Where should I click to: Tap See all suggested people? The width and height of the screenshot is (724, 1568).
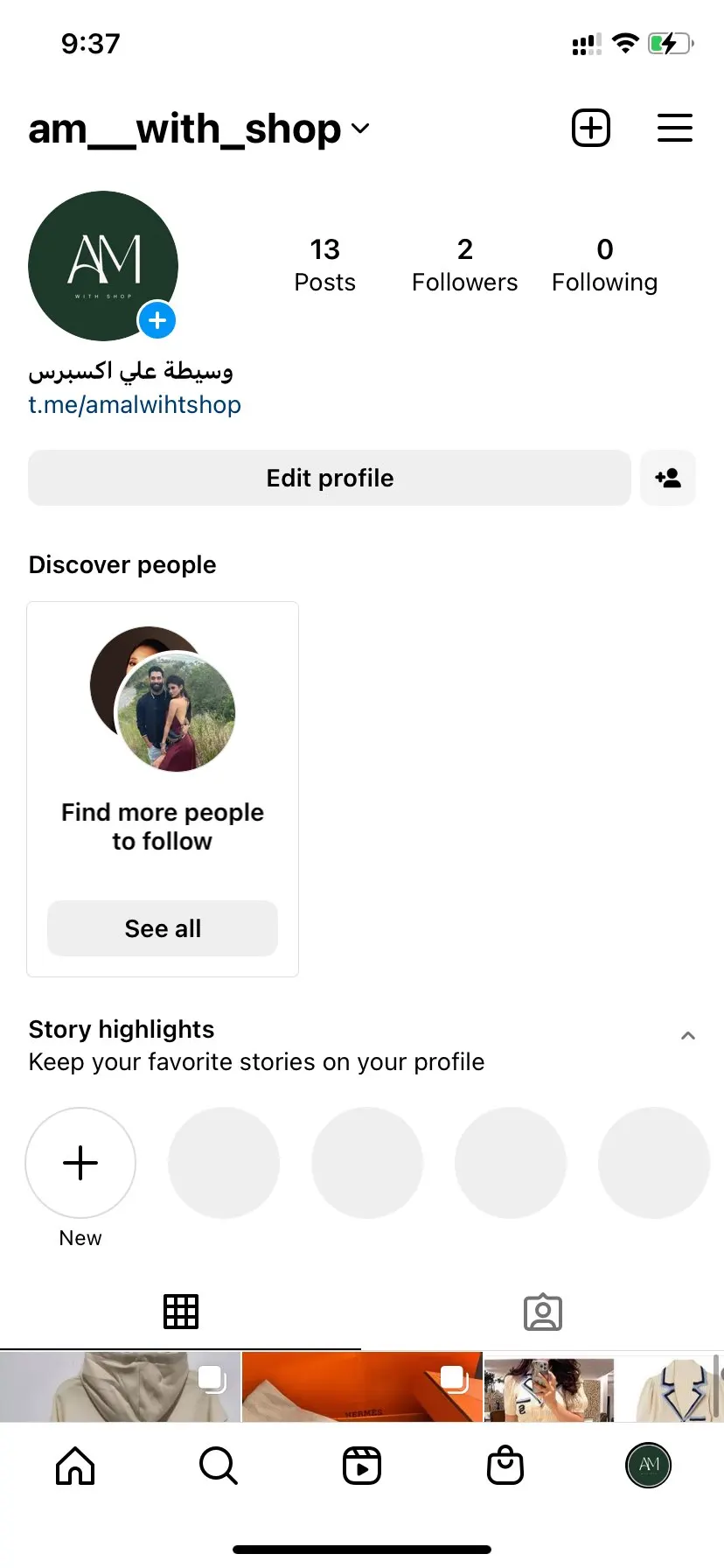click(x=163, y=928)
